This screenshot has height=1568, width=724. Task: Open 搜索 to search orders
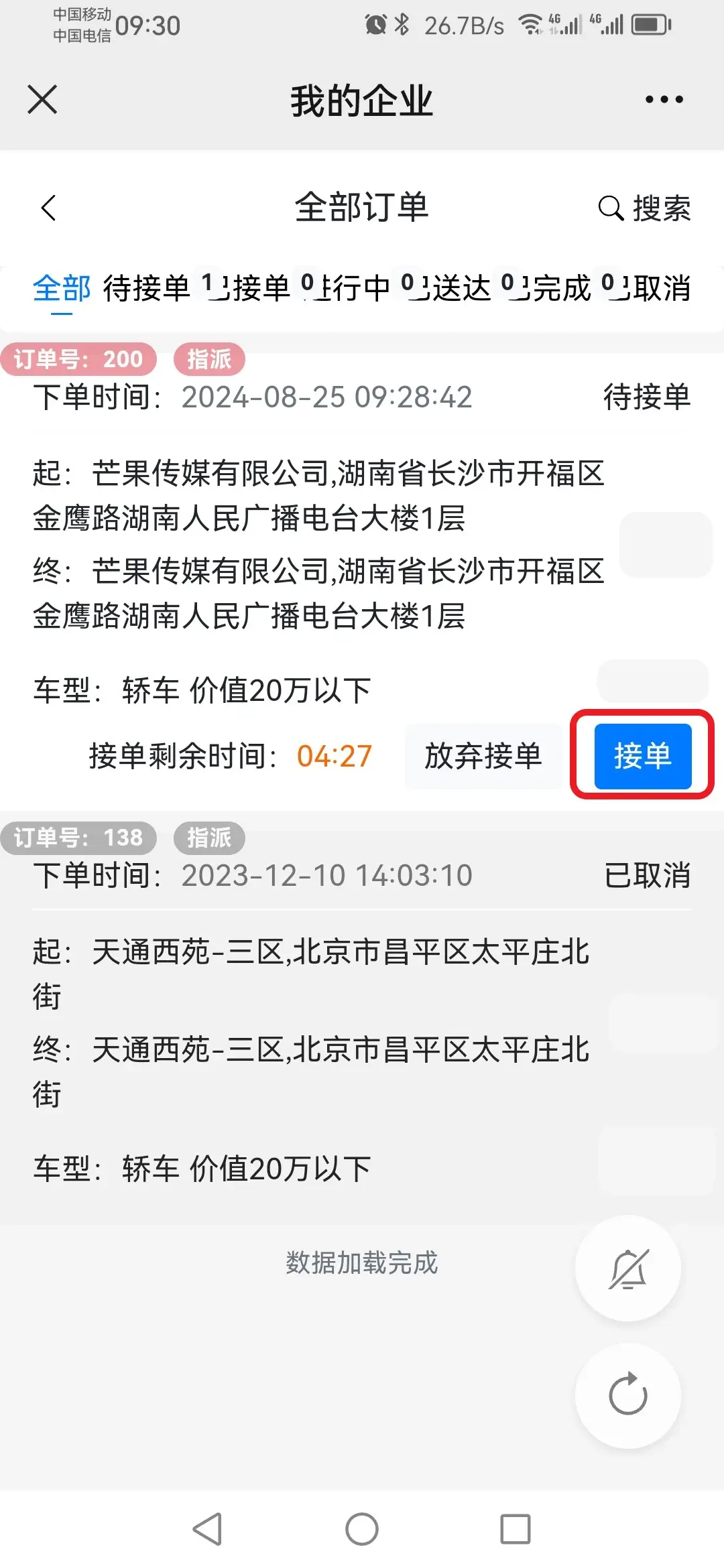pos(644,208)
